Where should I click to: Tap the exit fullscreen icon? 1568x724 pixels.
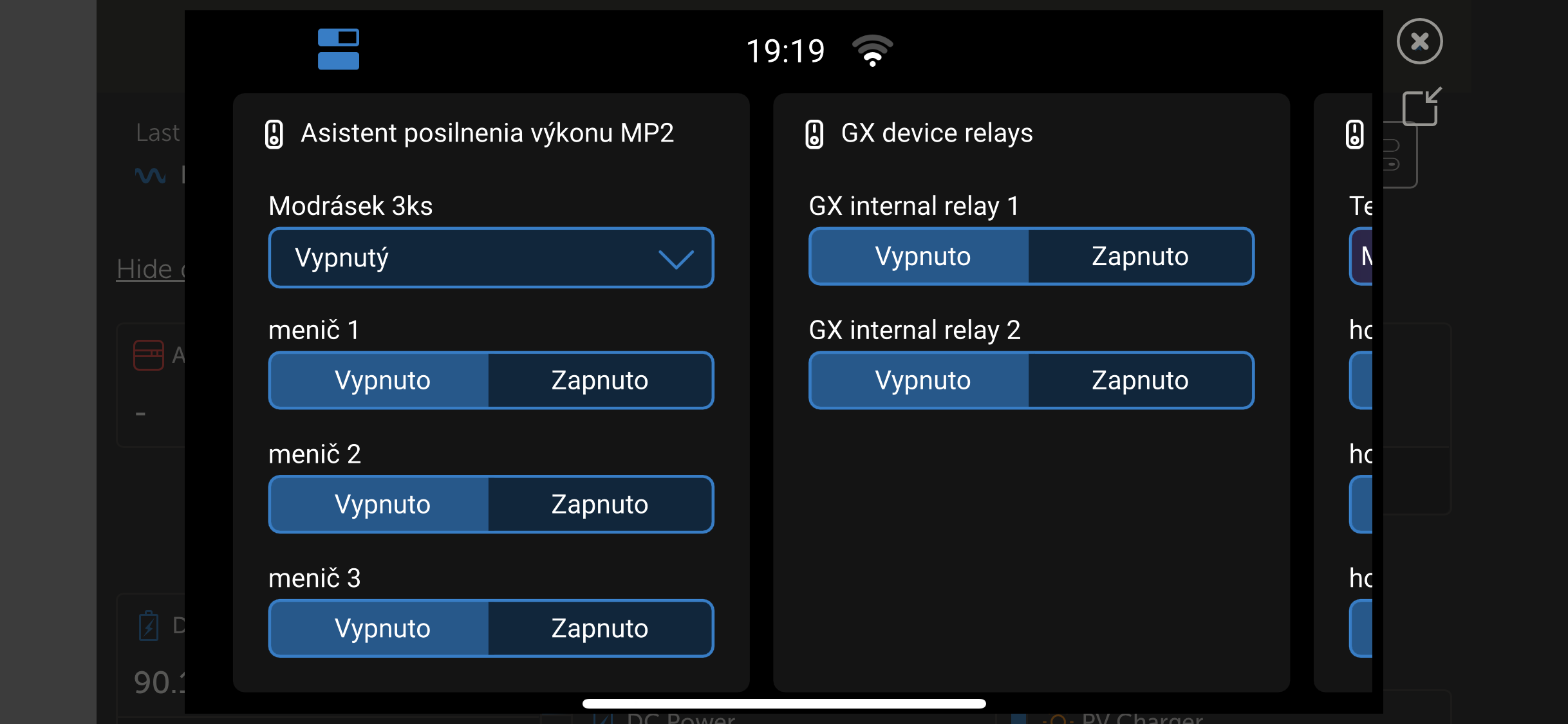click(x=1421, y=107)
